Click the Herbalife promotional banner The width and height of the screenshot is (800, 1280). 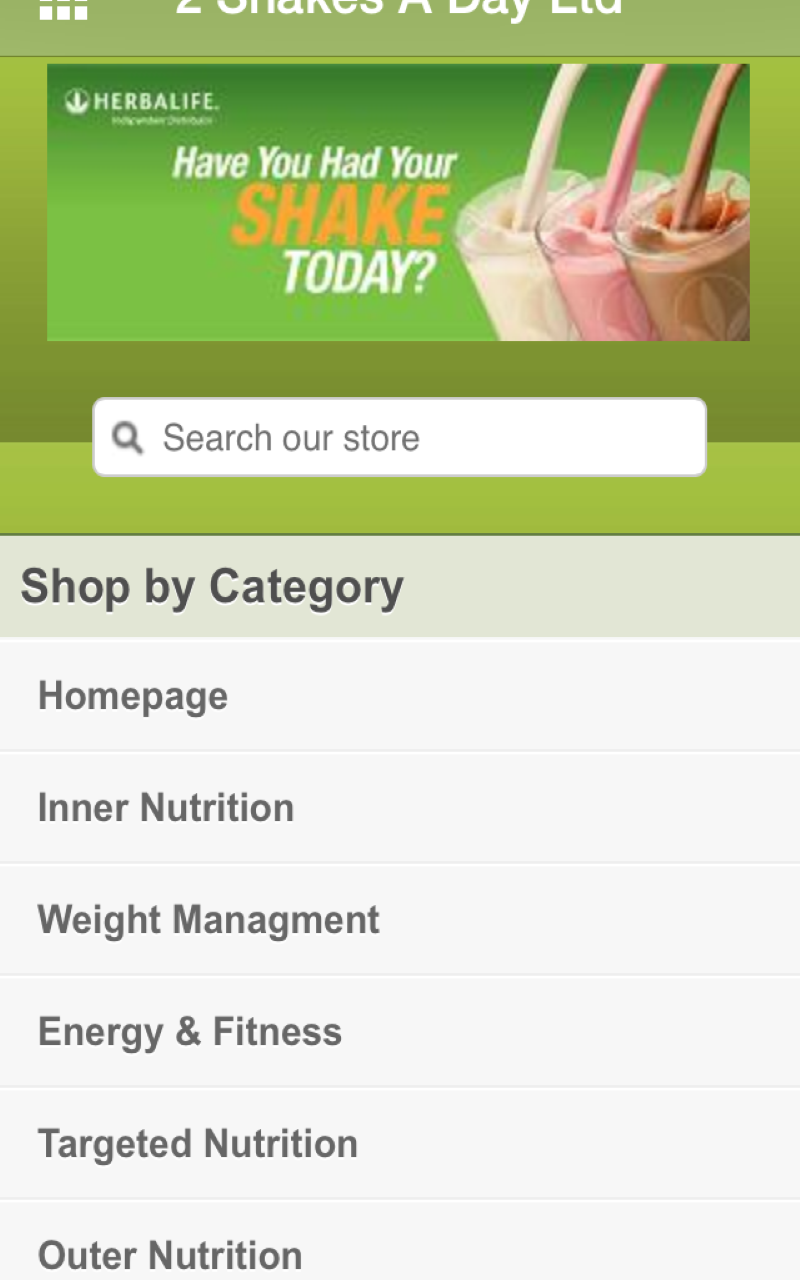pos(398,201)
